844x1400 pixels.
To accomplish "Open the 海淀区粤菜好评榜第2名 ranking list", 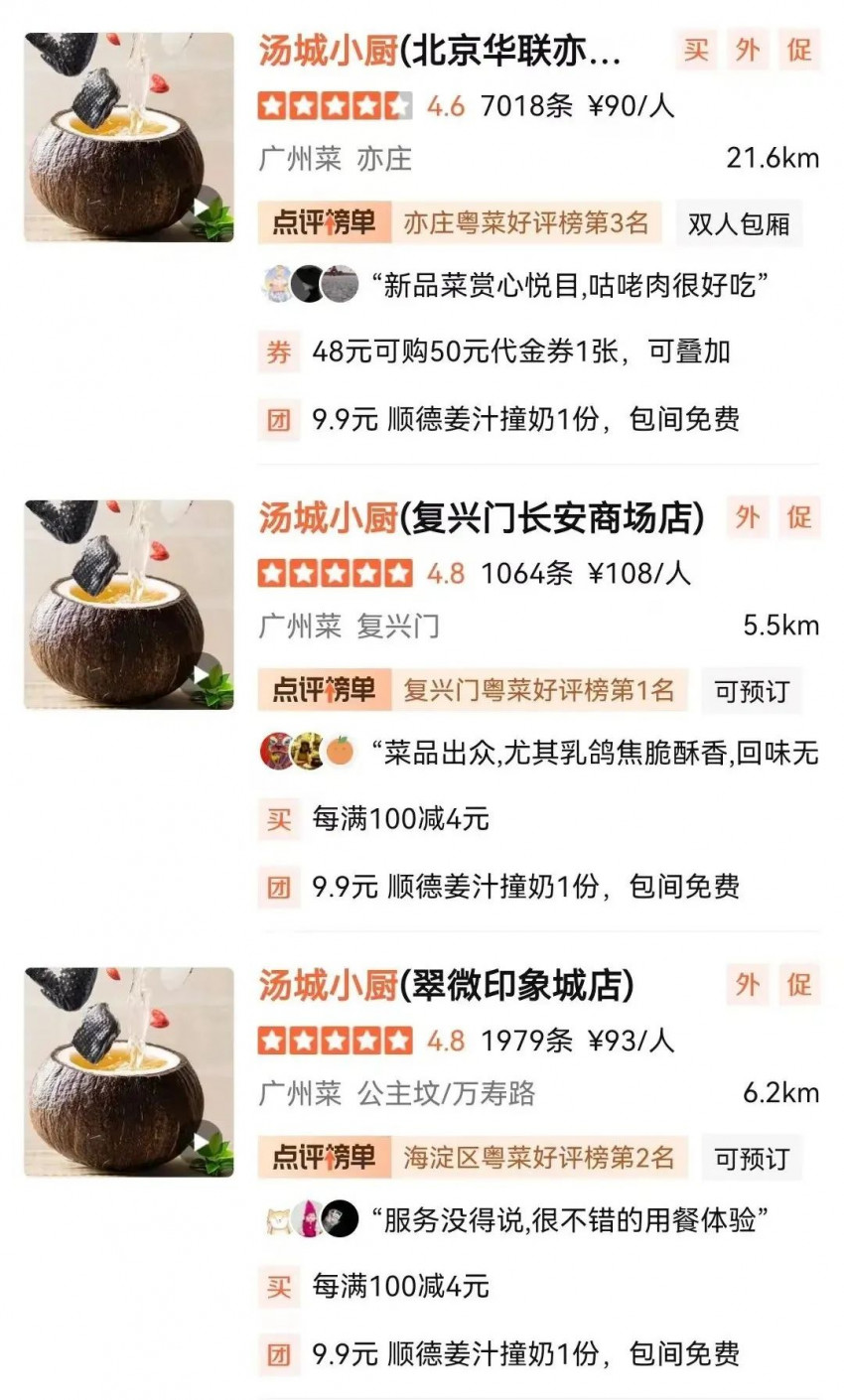I will (x=541, y=1158).
